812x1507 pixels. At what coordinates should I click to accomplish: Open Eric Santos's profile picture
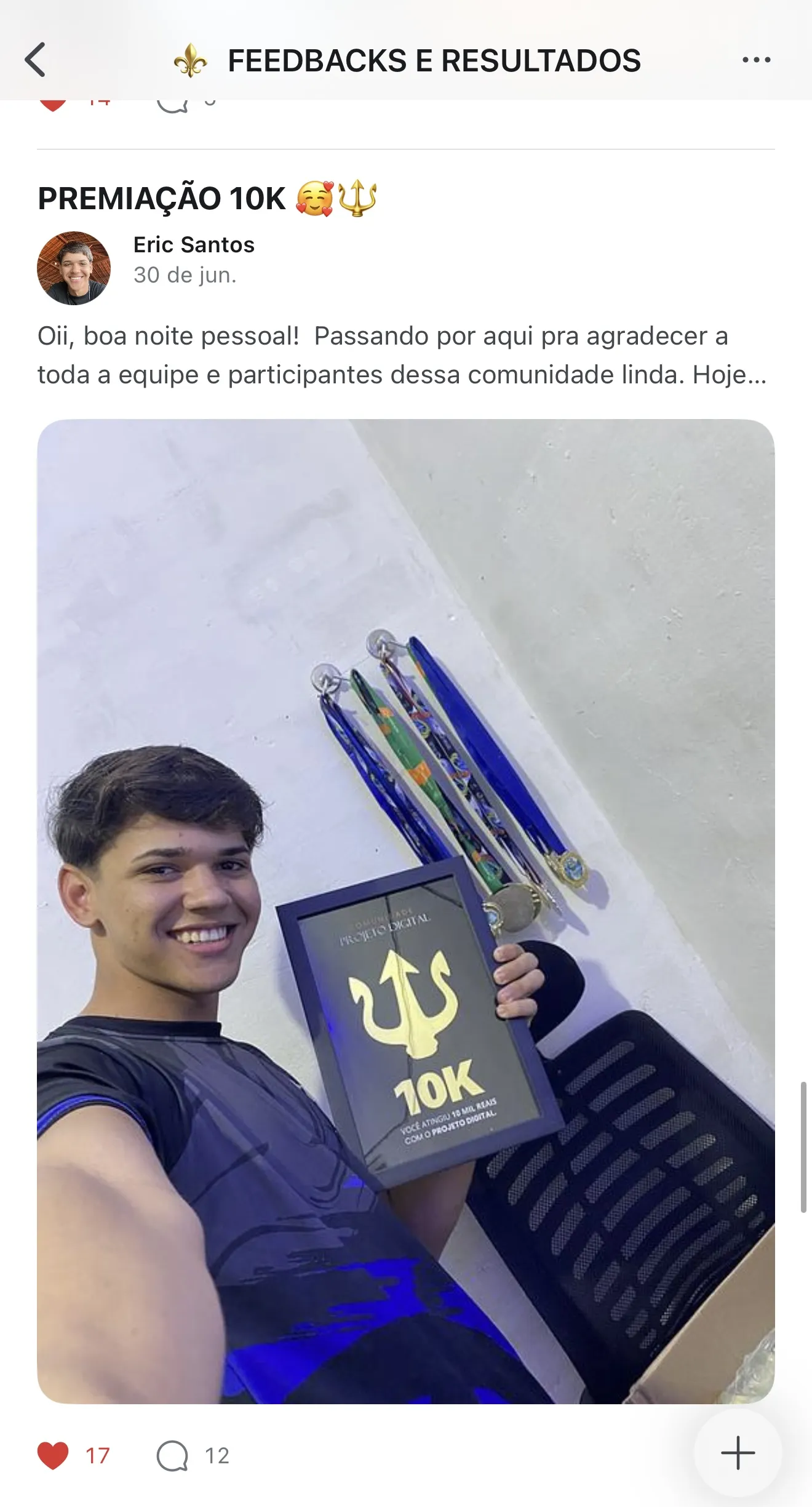coord(74,268)
